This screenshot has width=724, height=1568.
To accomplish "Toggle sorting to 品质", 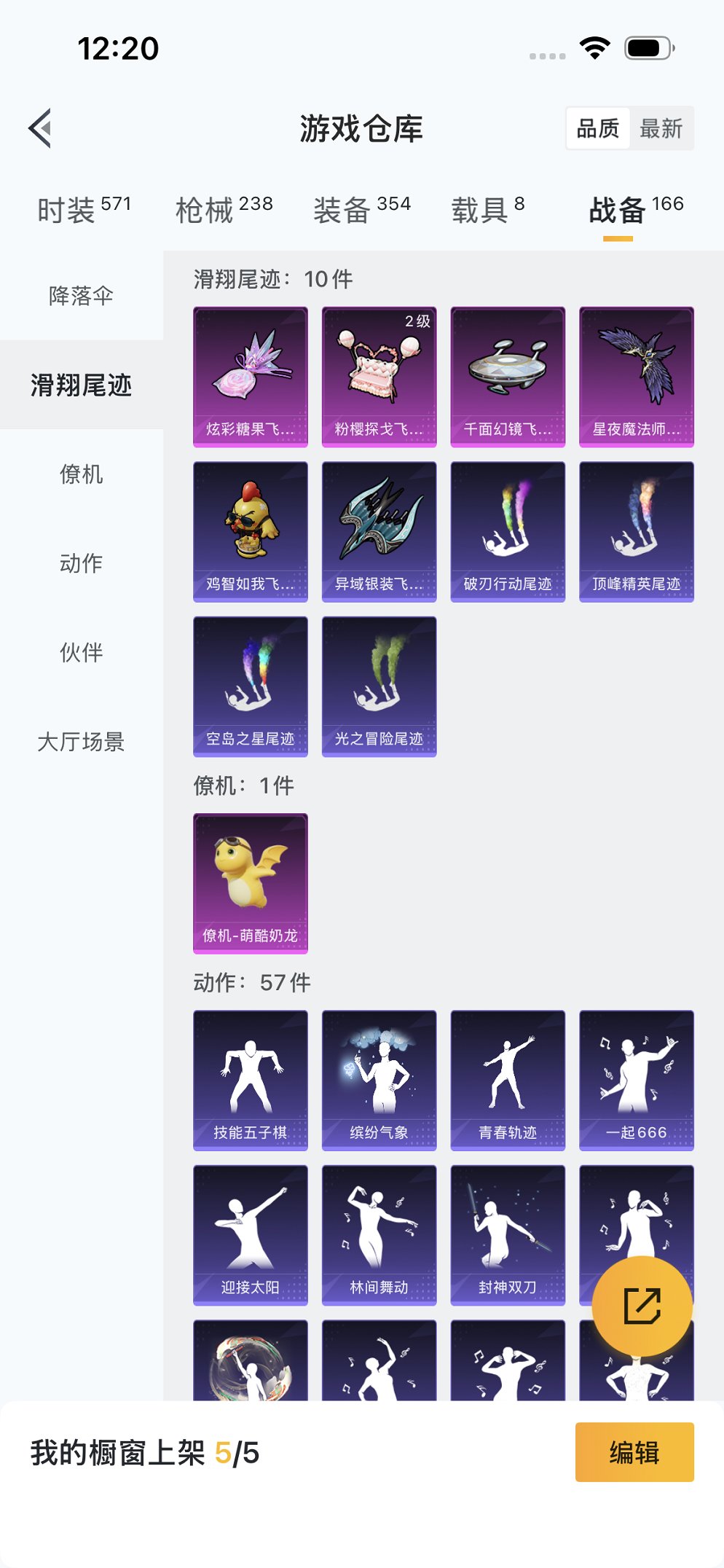I will (596, 128).
